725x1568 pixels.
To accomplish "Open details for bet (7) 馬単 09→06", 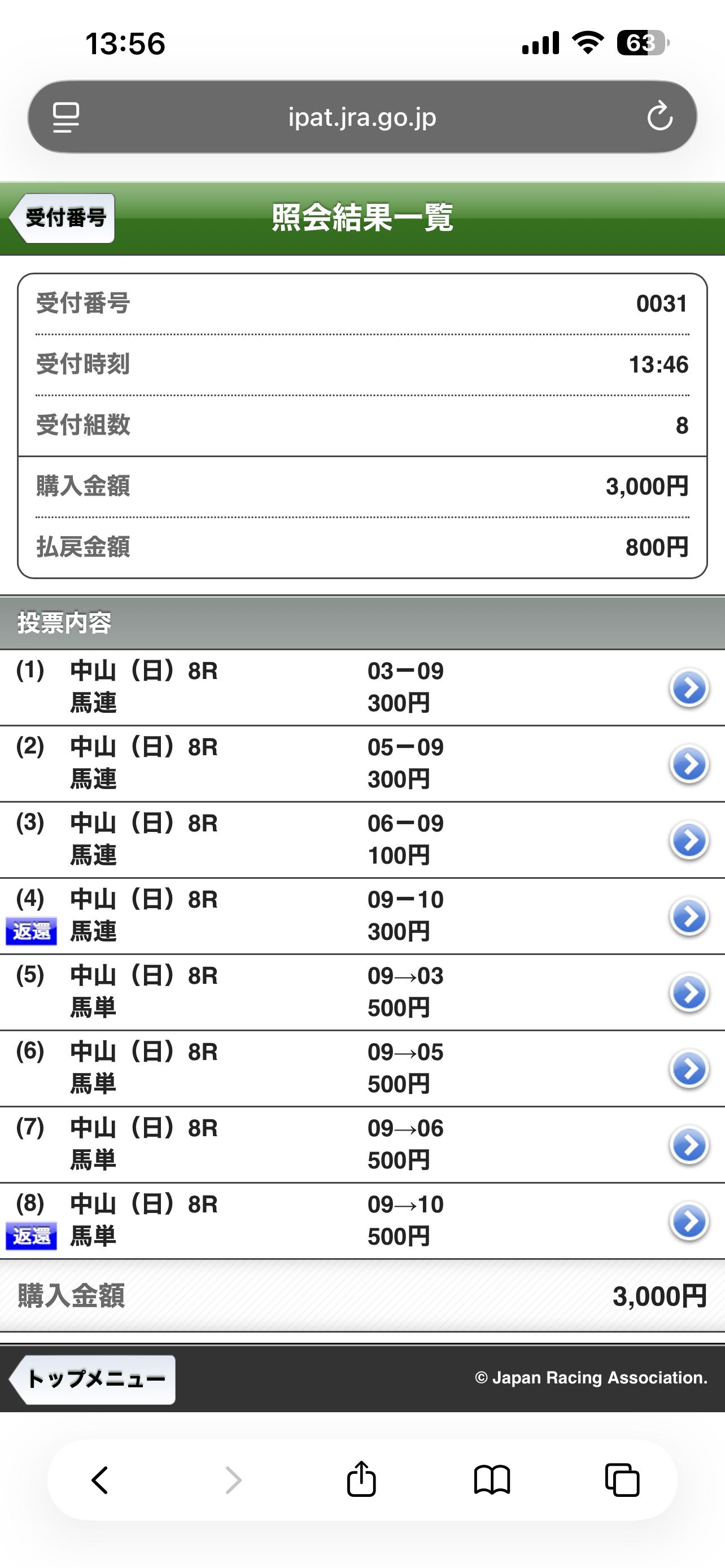I will pyautogui.click(x=688, y=1144).
